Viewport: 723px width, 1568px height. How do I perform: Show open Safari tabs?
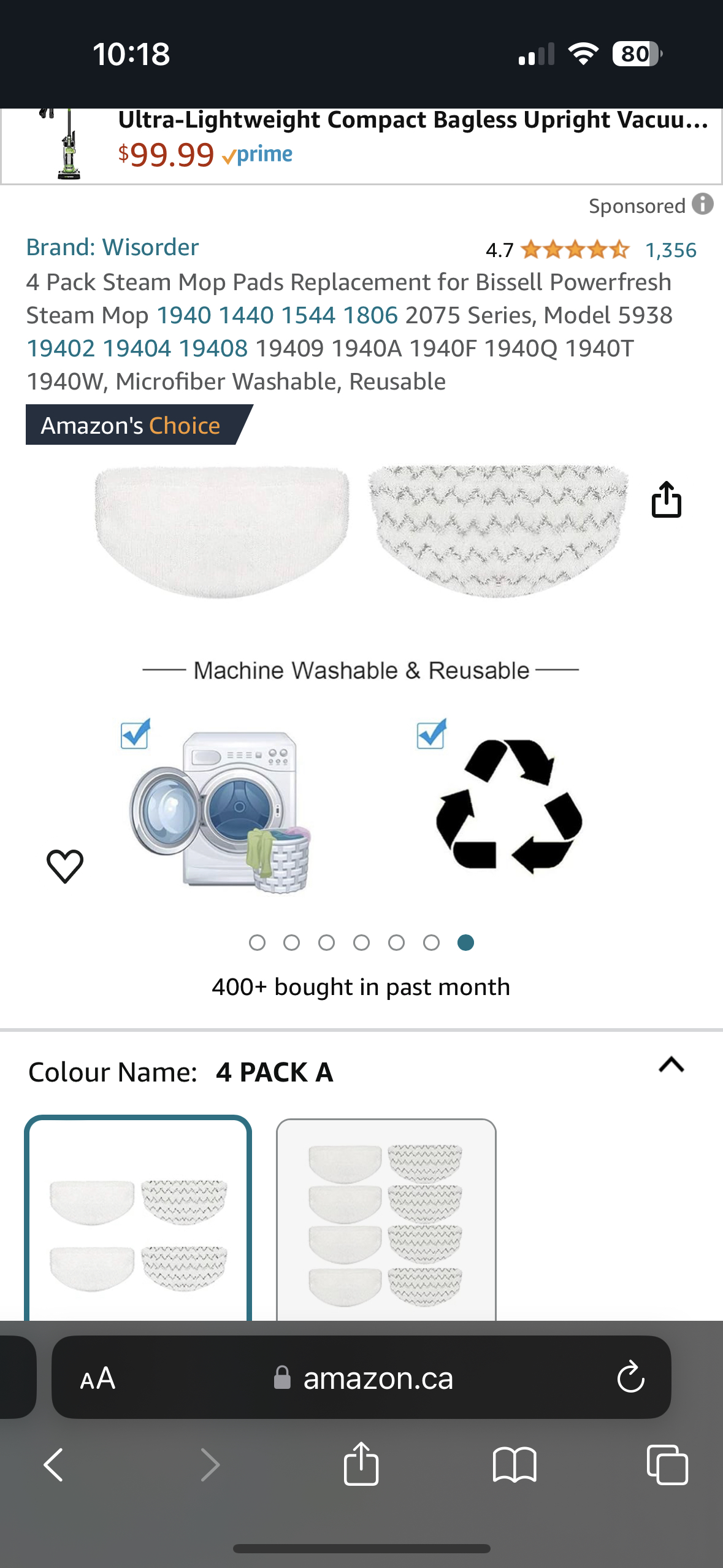pos(667,1465)
